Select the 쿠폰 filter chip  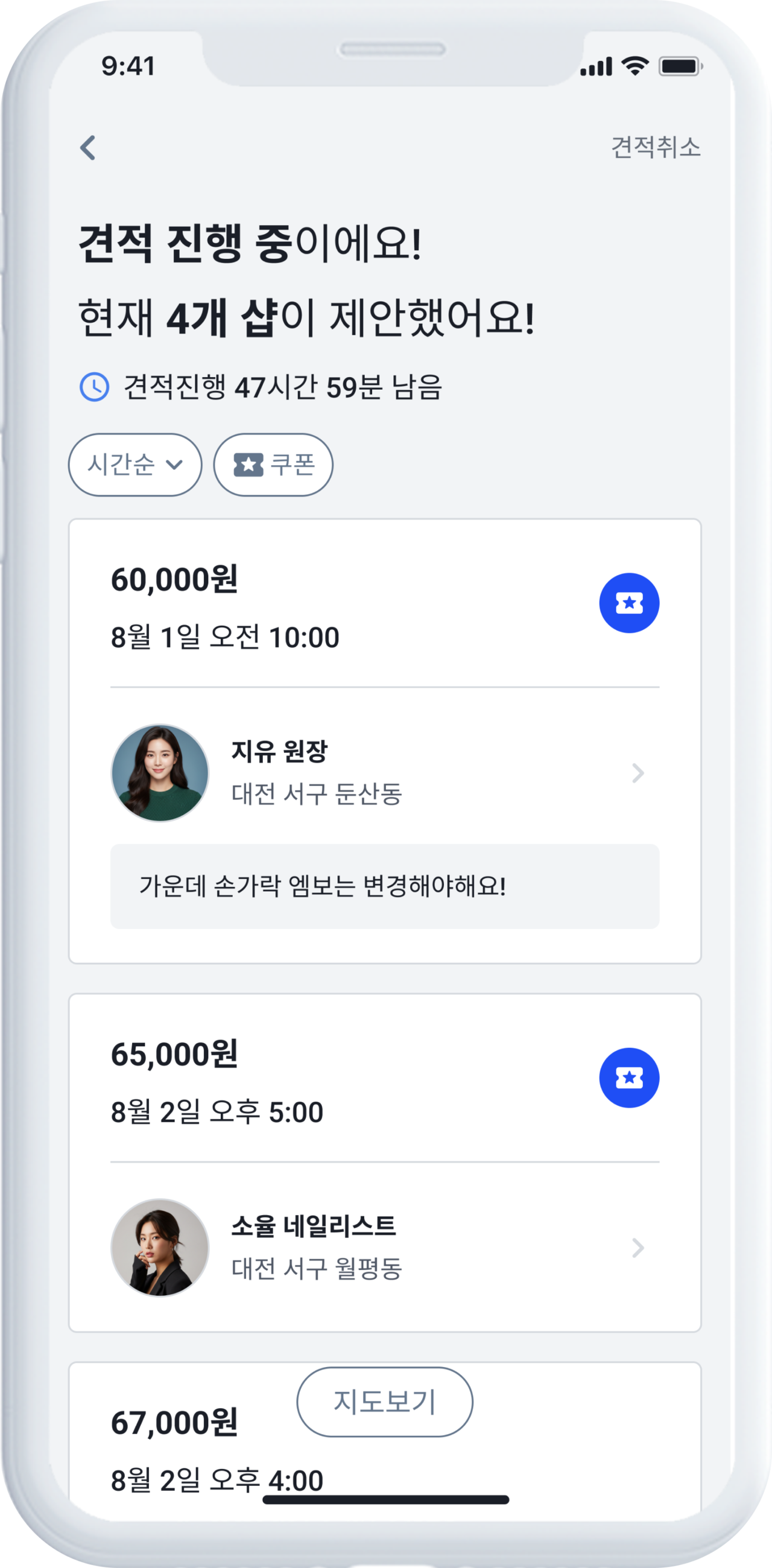[273, 465]
